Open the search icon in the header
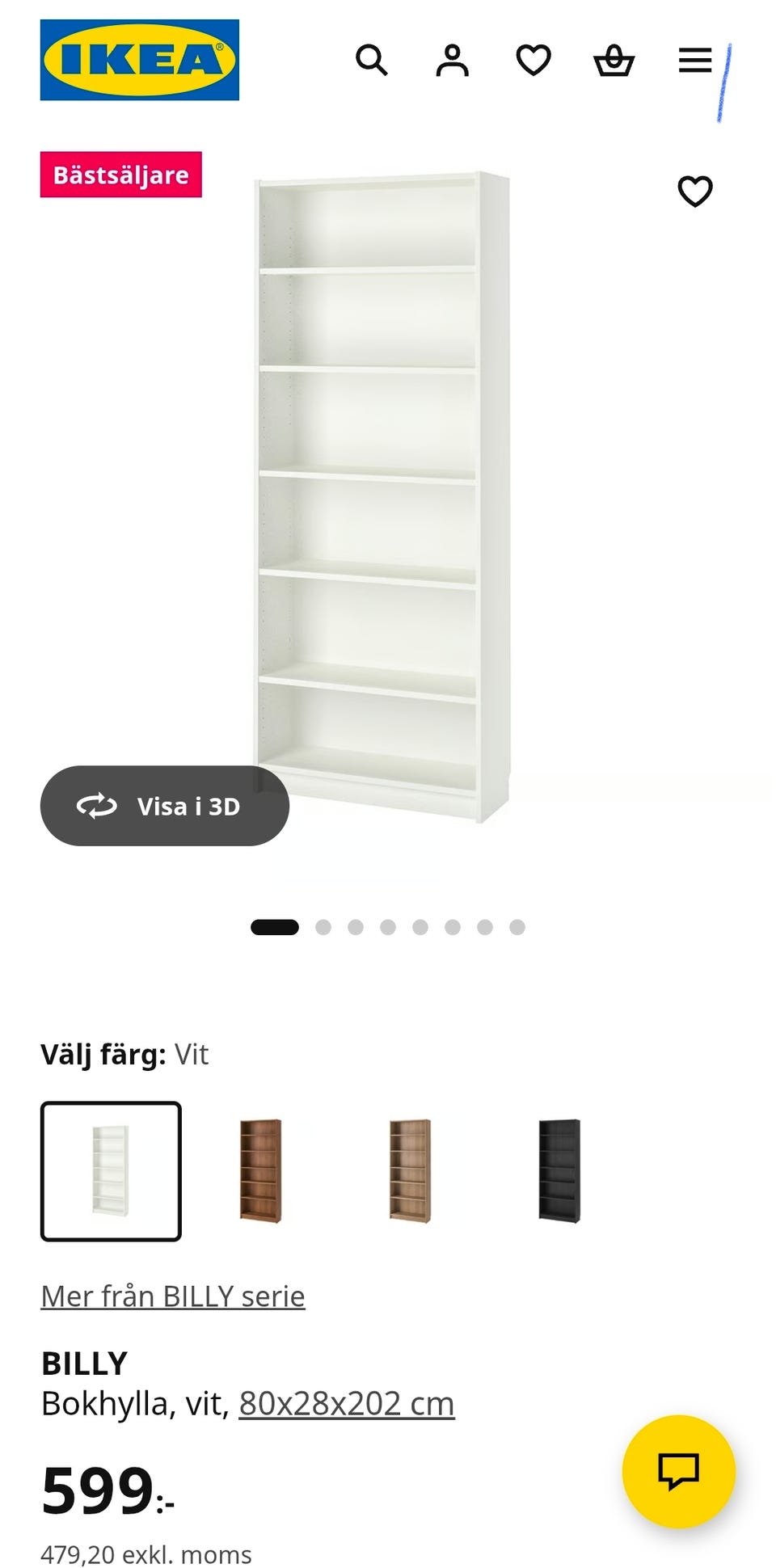The height and width of the screenshot is (1568, 776). (x=372, y=61)
